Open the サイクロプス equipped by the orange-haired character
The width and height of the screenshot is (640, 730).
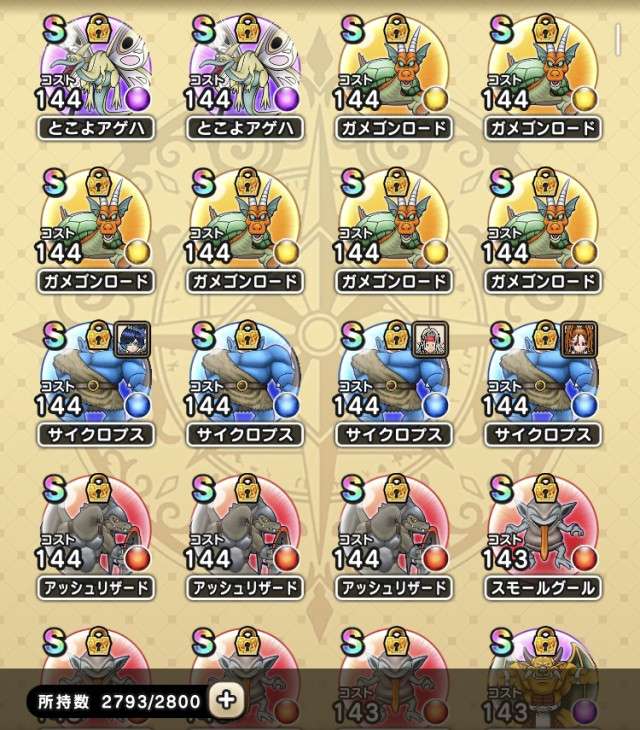tap(543, 381)
